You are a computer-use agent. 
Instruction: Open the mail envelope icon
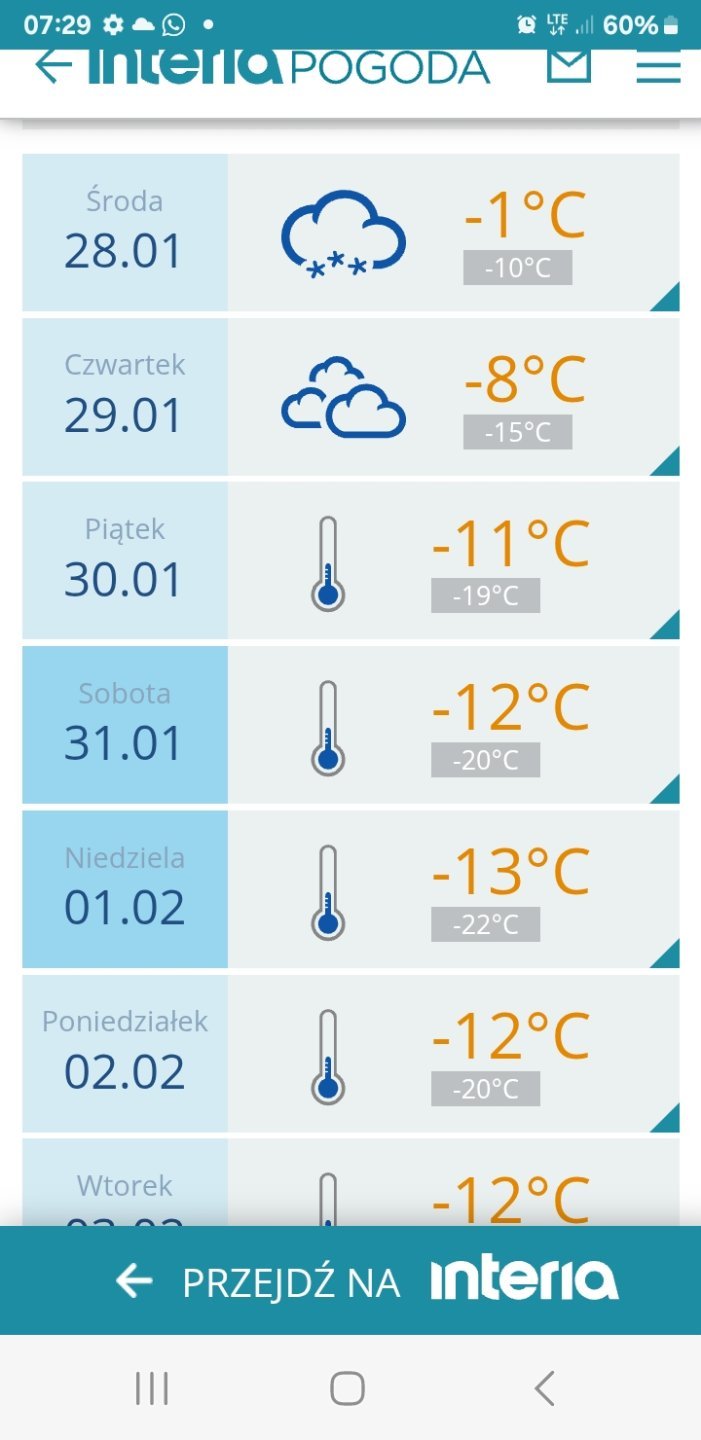568,66
